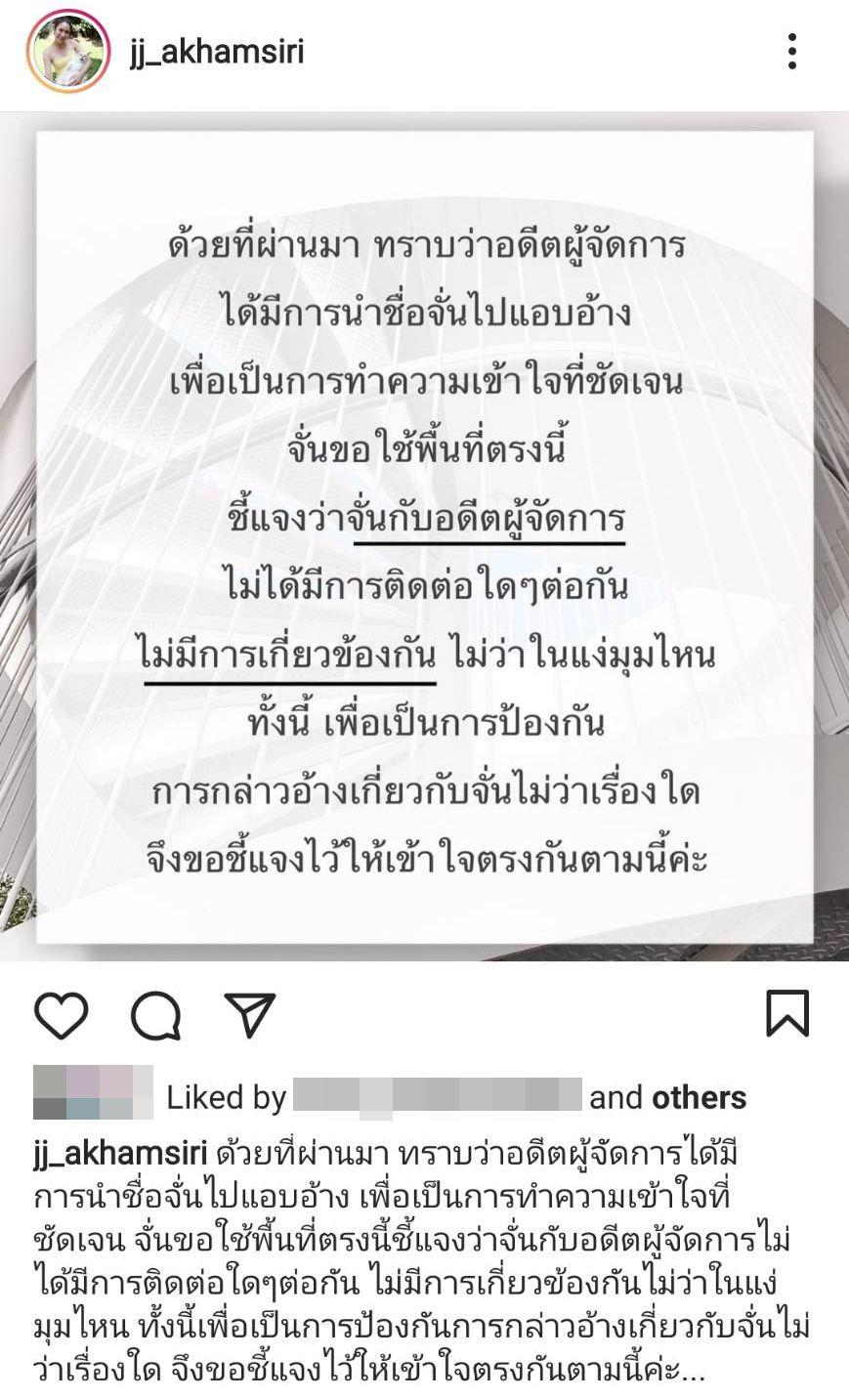Viewport: 849px width, 1400px height.
Task: Like this post with the heart icon
Action: point(62,1014)
